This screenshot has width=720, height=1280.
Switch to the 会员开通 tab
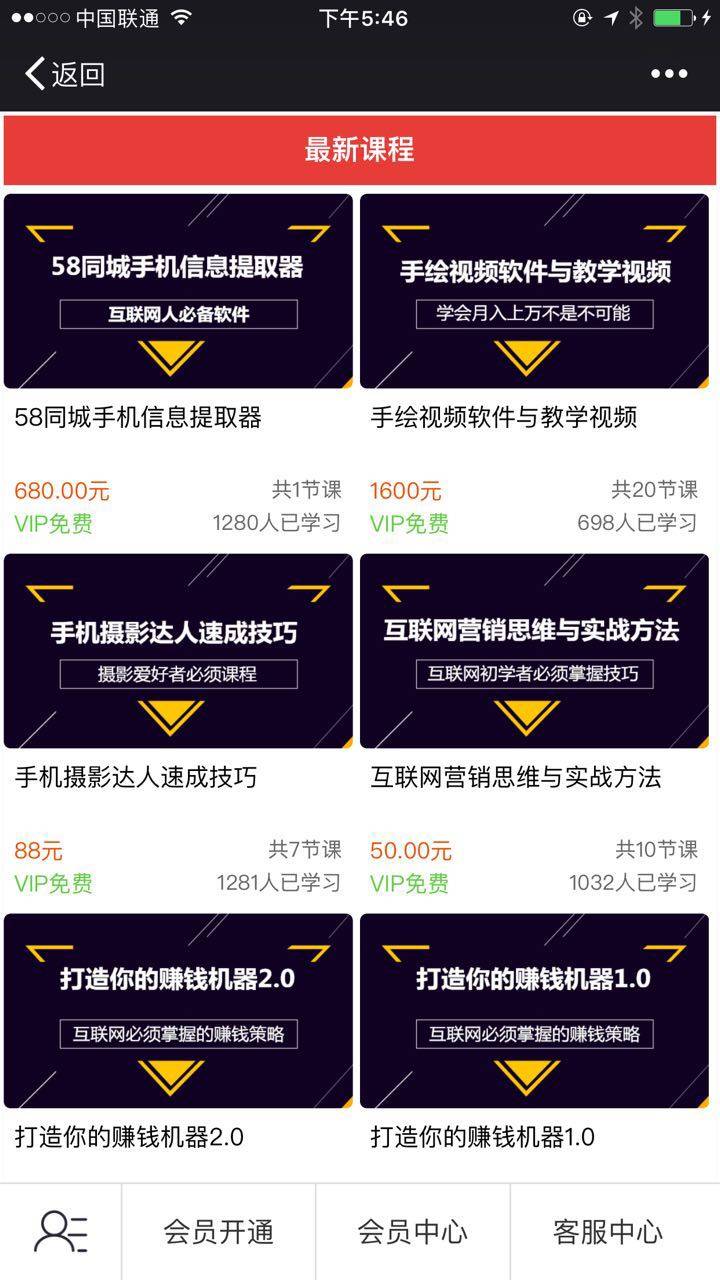click(219, 1232)
